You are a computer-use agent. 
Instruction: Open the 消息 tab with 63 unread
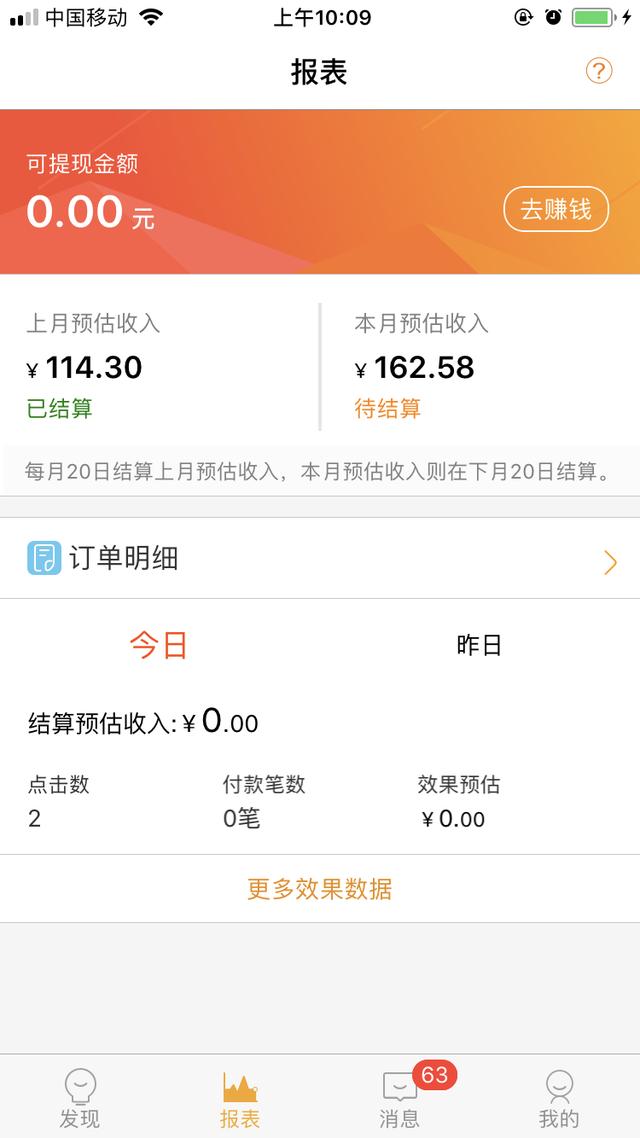tap(400, 1099)
